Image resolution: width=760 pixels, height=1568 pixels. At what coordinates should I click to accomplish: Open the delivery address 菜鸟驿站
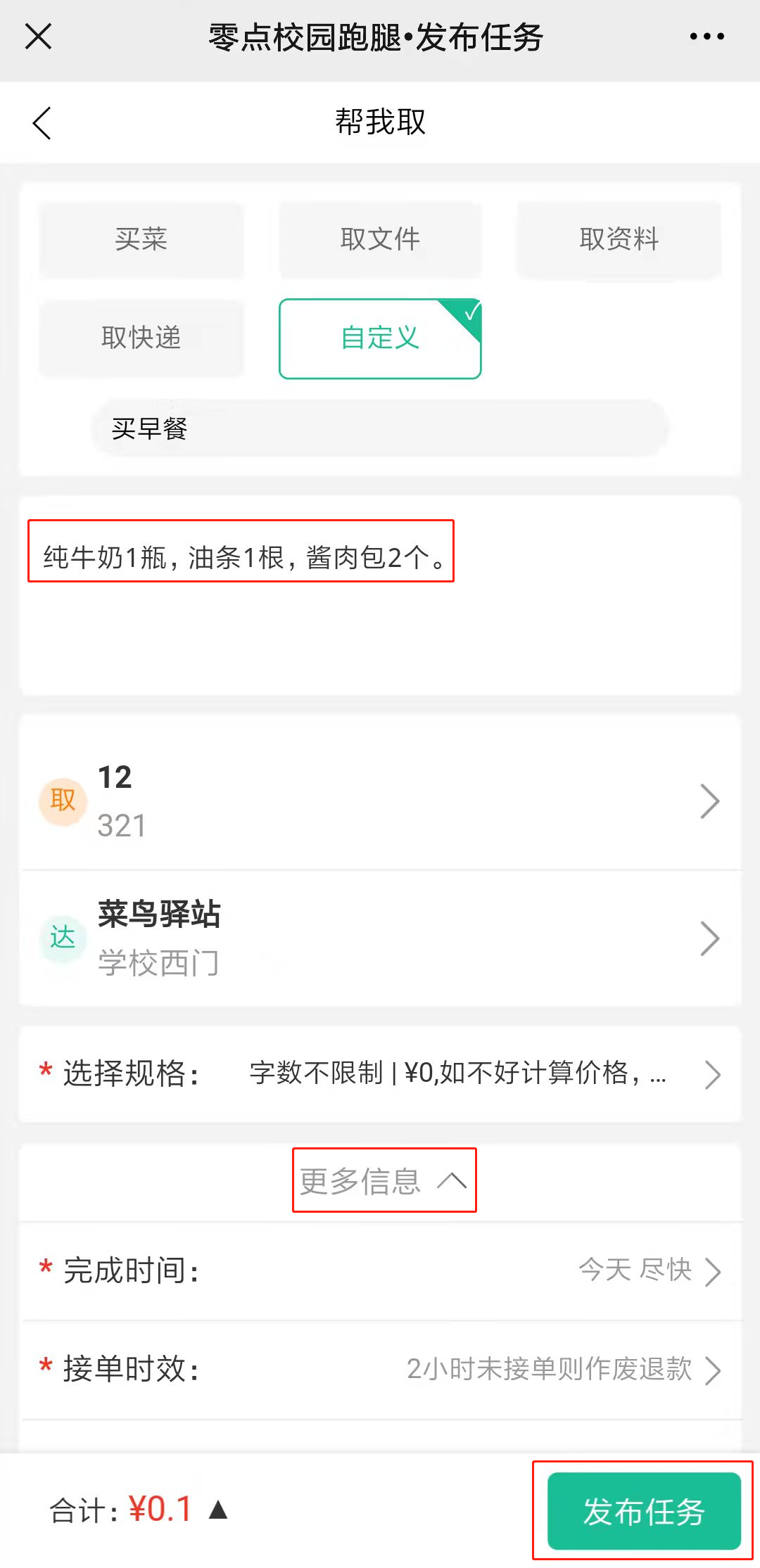click(380, 938)
